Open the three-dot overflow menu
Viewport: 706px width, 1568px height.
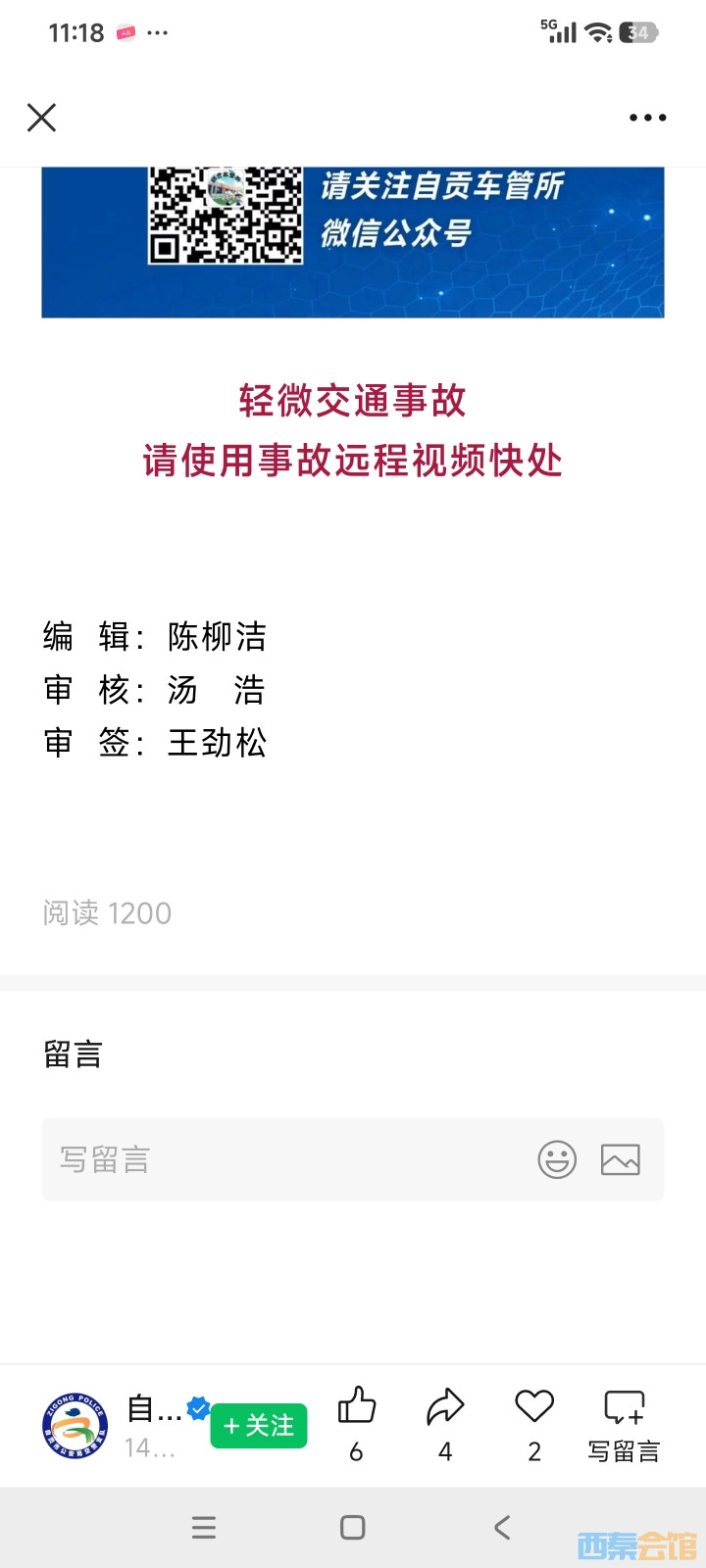pyautogui.click(x=647, y=118)
